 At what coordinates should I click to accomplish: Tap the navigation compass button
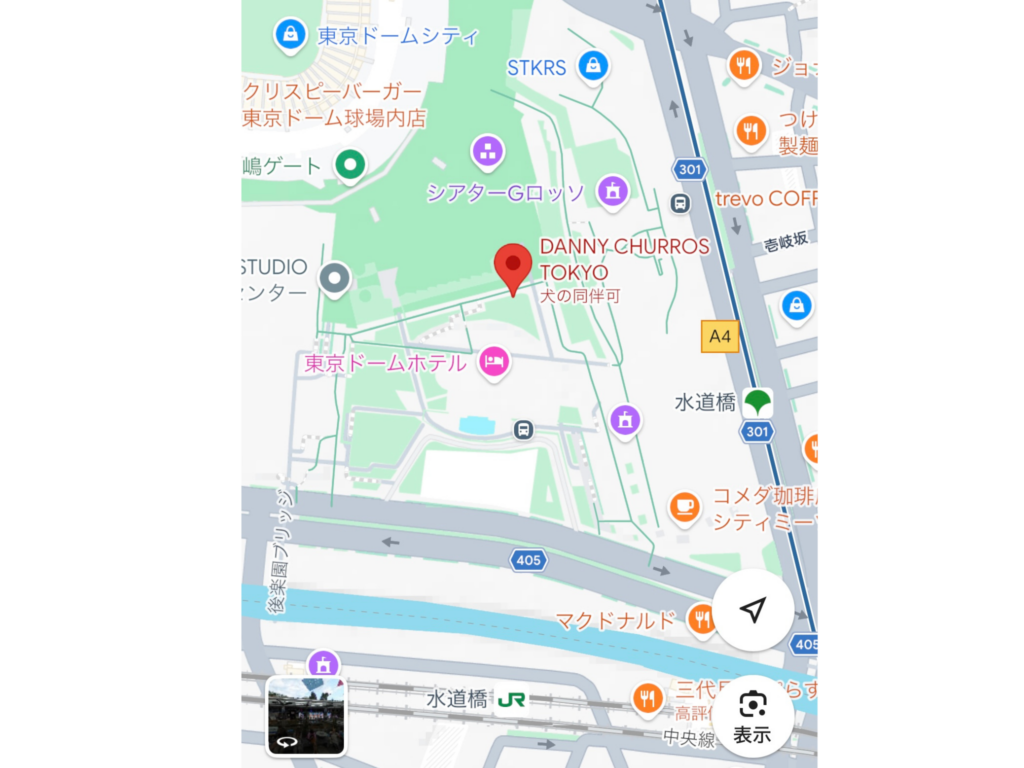pyautogui.click(x=753, y=611)
